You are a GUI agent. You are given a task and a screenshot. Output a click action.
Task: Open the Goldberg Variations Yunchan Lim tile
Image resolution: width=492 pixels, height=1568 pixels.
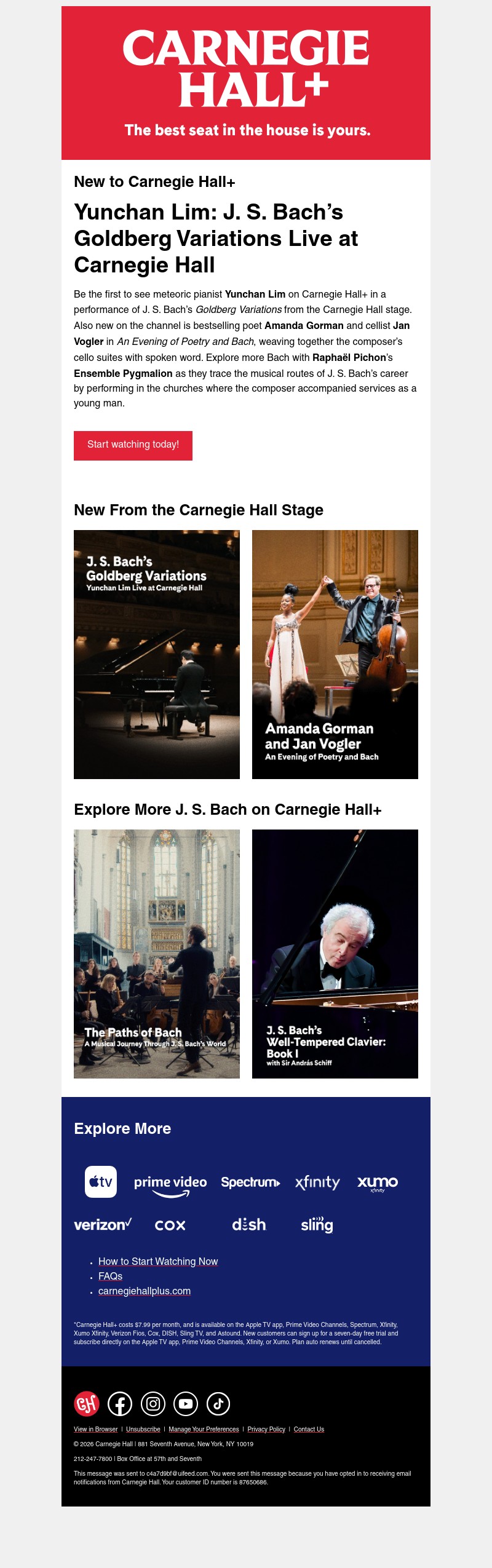[x=157, y=654]
